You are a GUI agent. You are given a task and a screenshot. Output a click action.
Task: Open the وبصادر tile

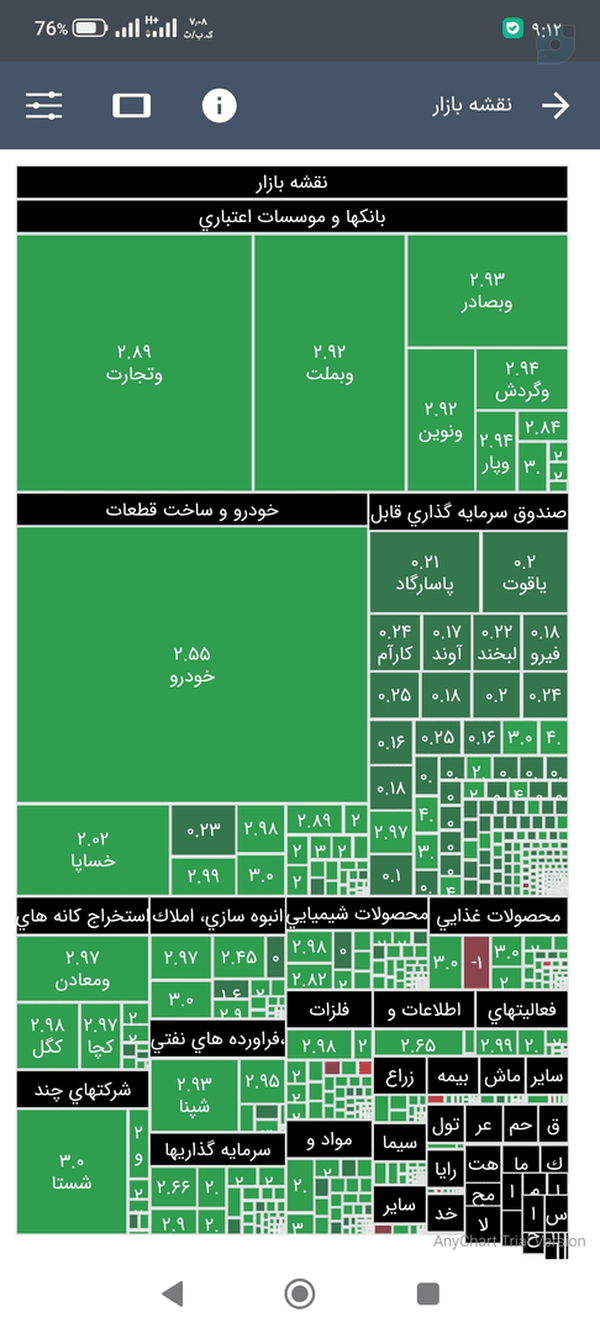[x=487, y=291]
